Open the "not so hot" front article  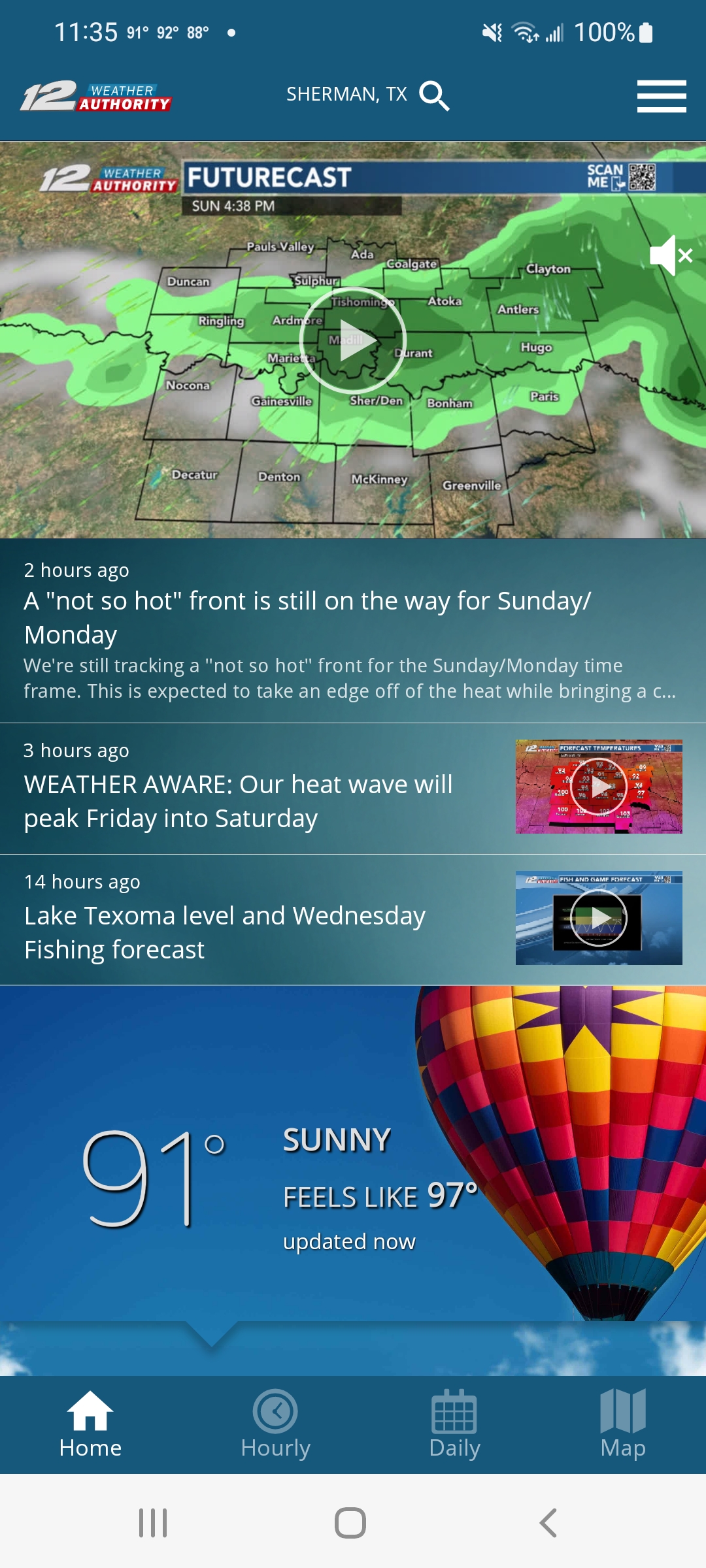tap(307, 617)
